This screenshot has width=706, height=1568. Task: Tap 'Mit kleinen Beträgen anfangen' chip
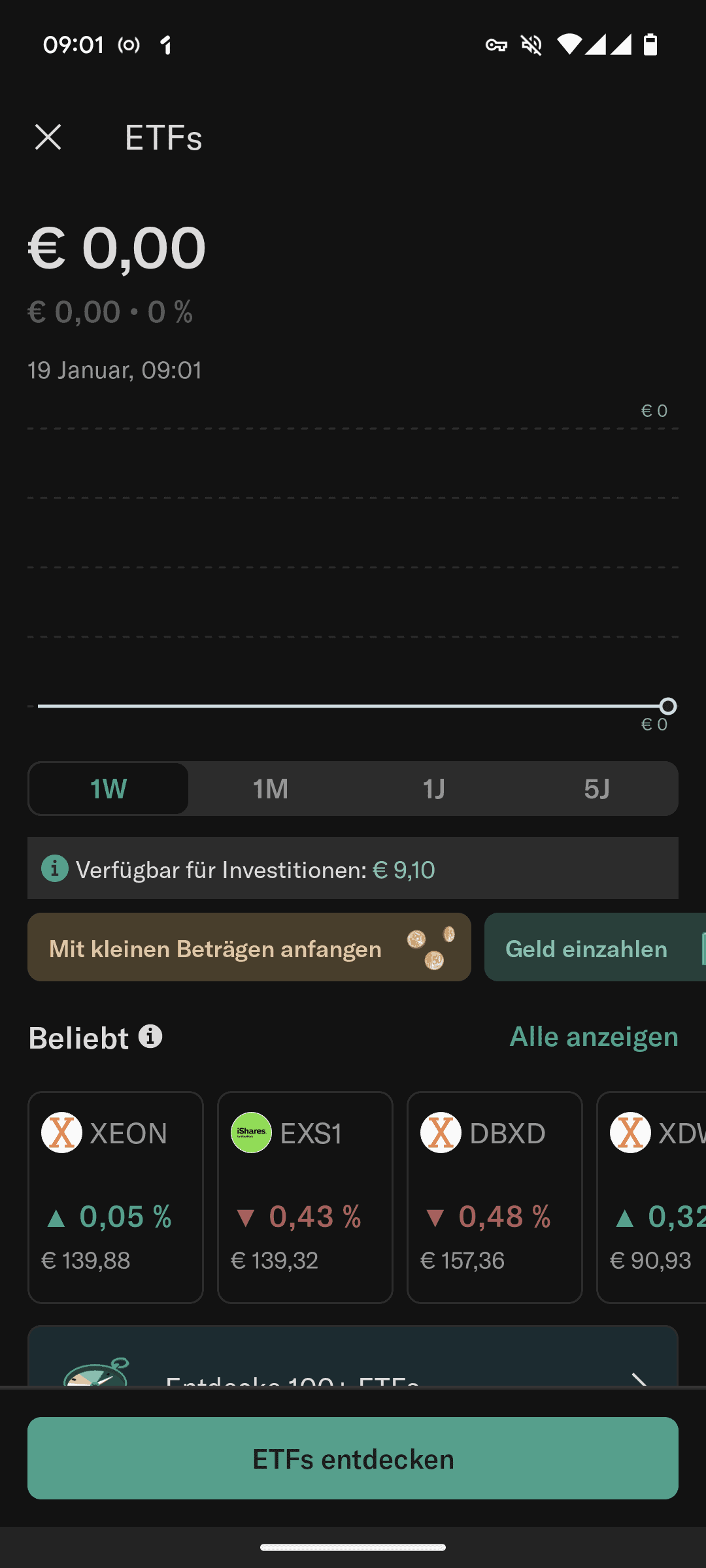(x=249, y=947)
